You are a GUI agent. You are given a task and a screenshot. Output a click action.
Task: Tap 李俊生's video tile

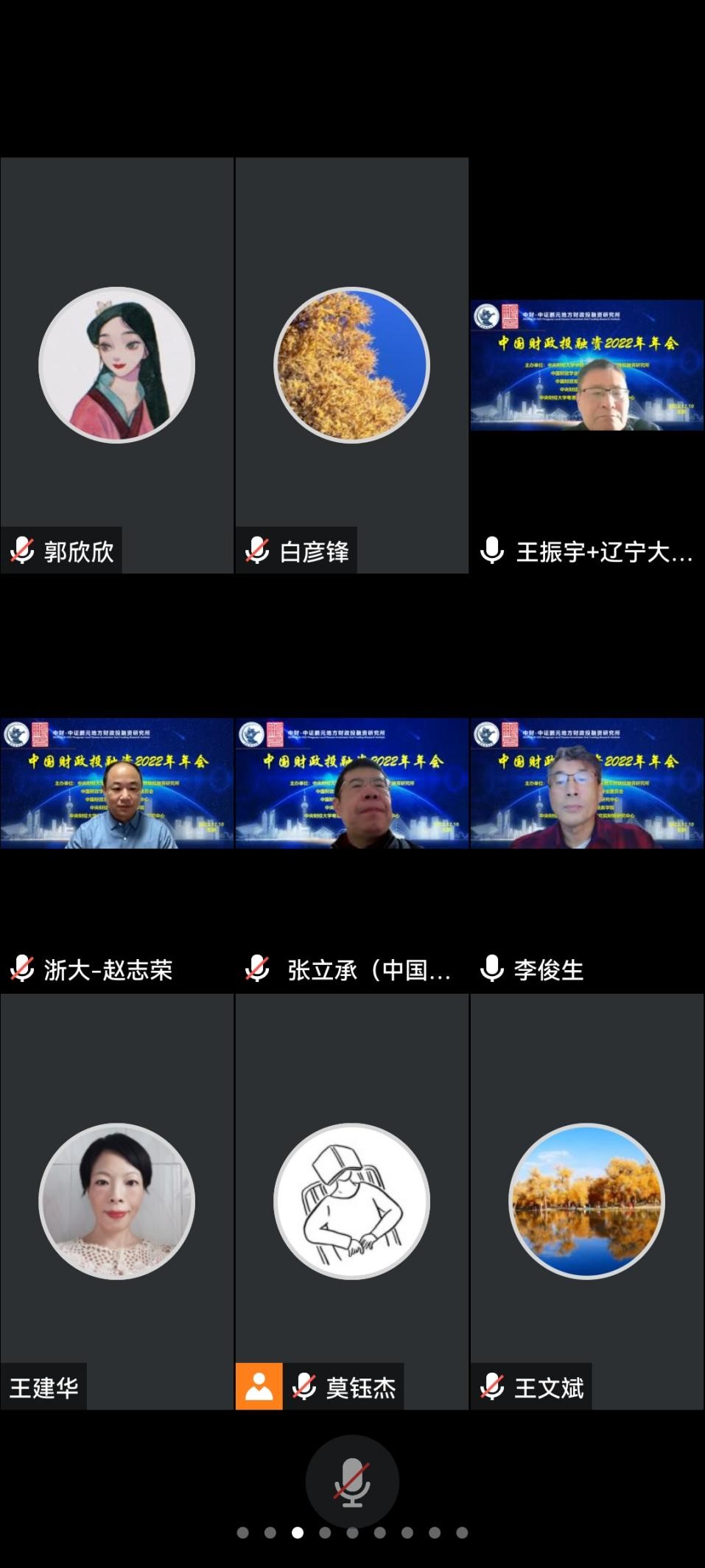(x=586, y=784)
